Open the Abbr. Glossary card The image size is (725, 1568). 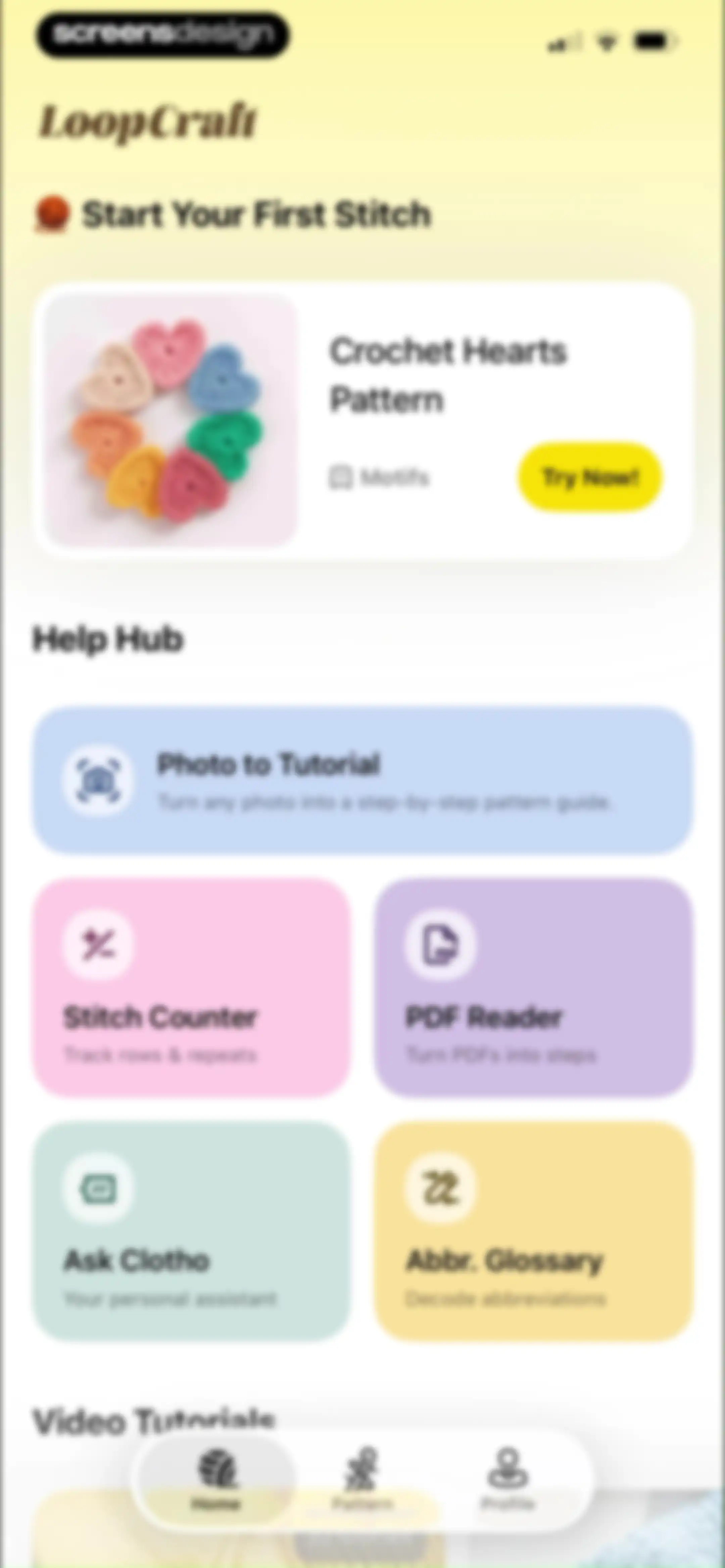(x=534, y=1231)
